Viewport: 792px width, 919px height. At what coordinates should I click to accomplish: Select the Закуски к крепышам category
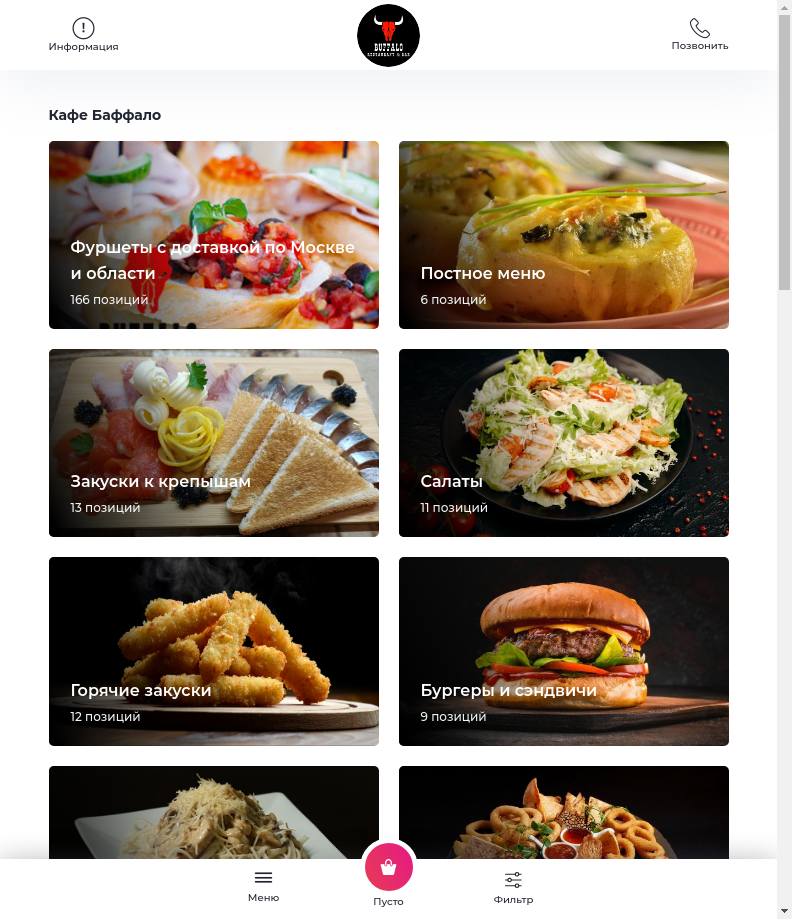(214, 443)
